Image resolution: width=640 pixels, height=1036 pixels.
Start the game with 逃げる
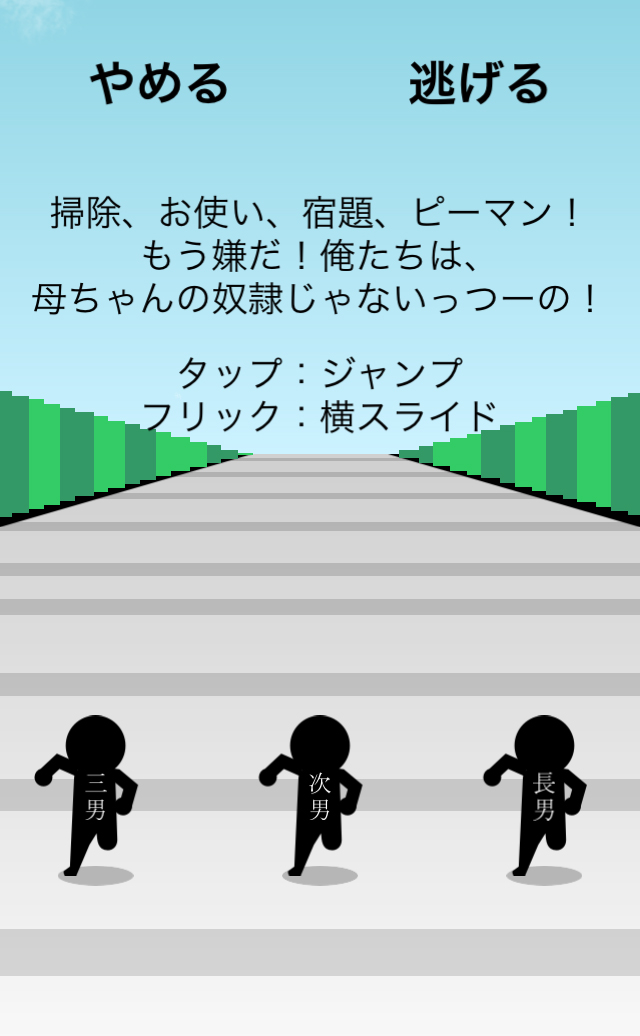[x=479, y=84]
